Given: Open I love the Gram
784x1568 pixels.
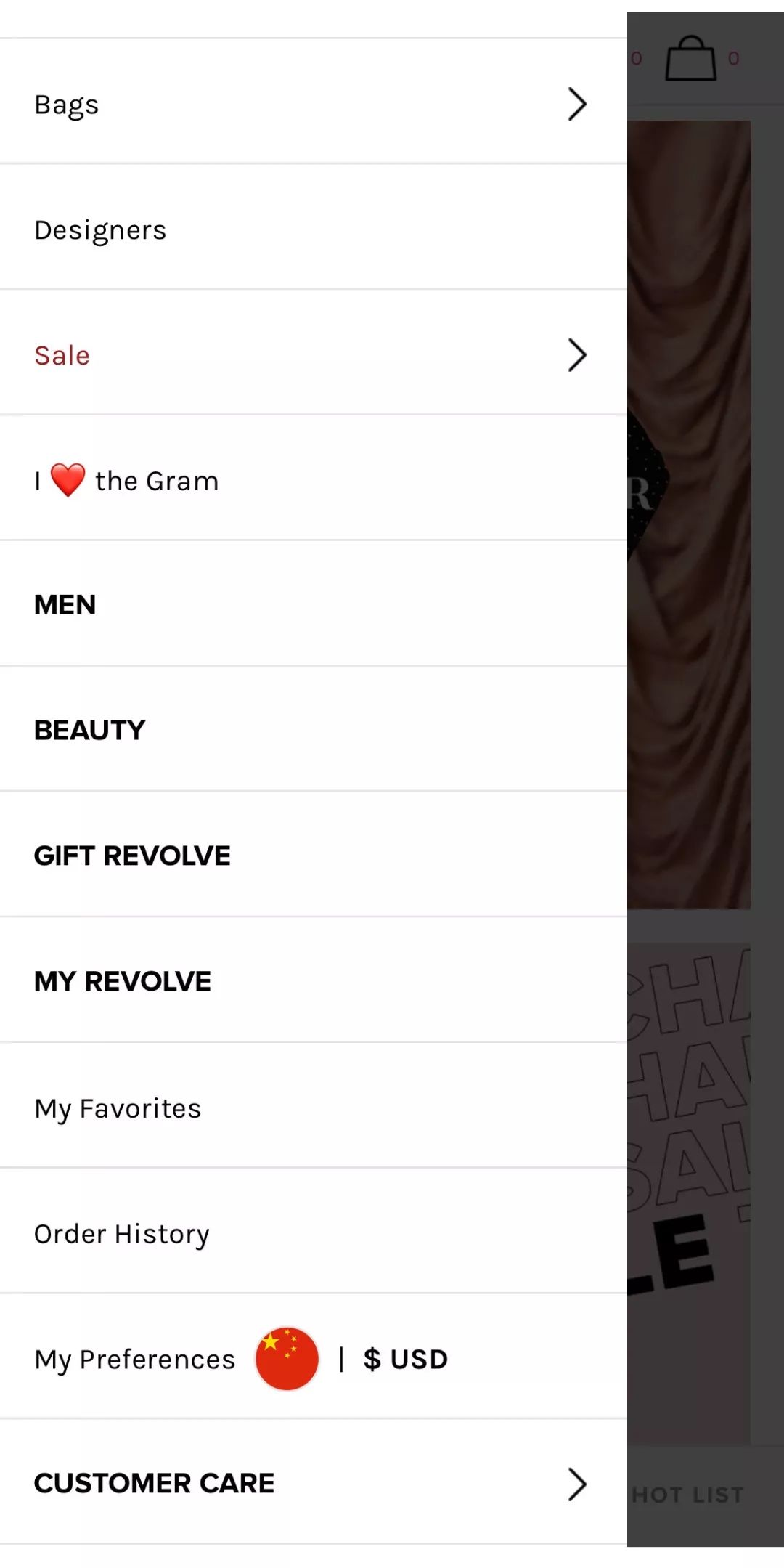Looking at the screenshot, I should (x=312, y=480).
